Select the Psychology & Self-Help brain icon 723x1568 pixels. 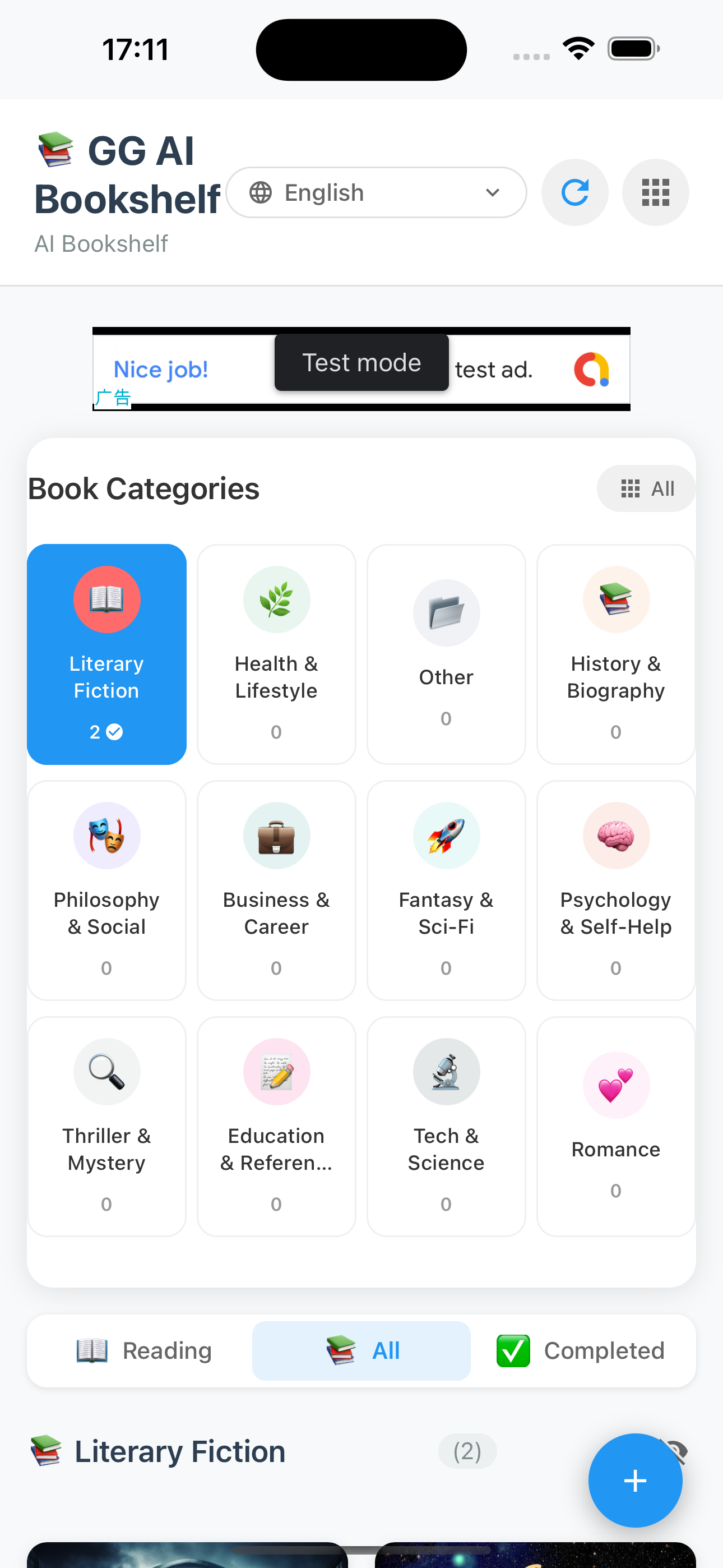[x=616, y=835]
